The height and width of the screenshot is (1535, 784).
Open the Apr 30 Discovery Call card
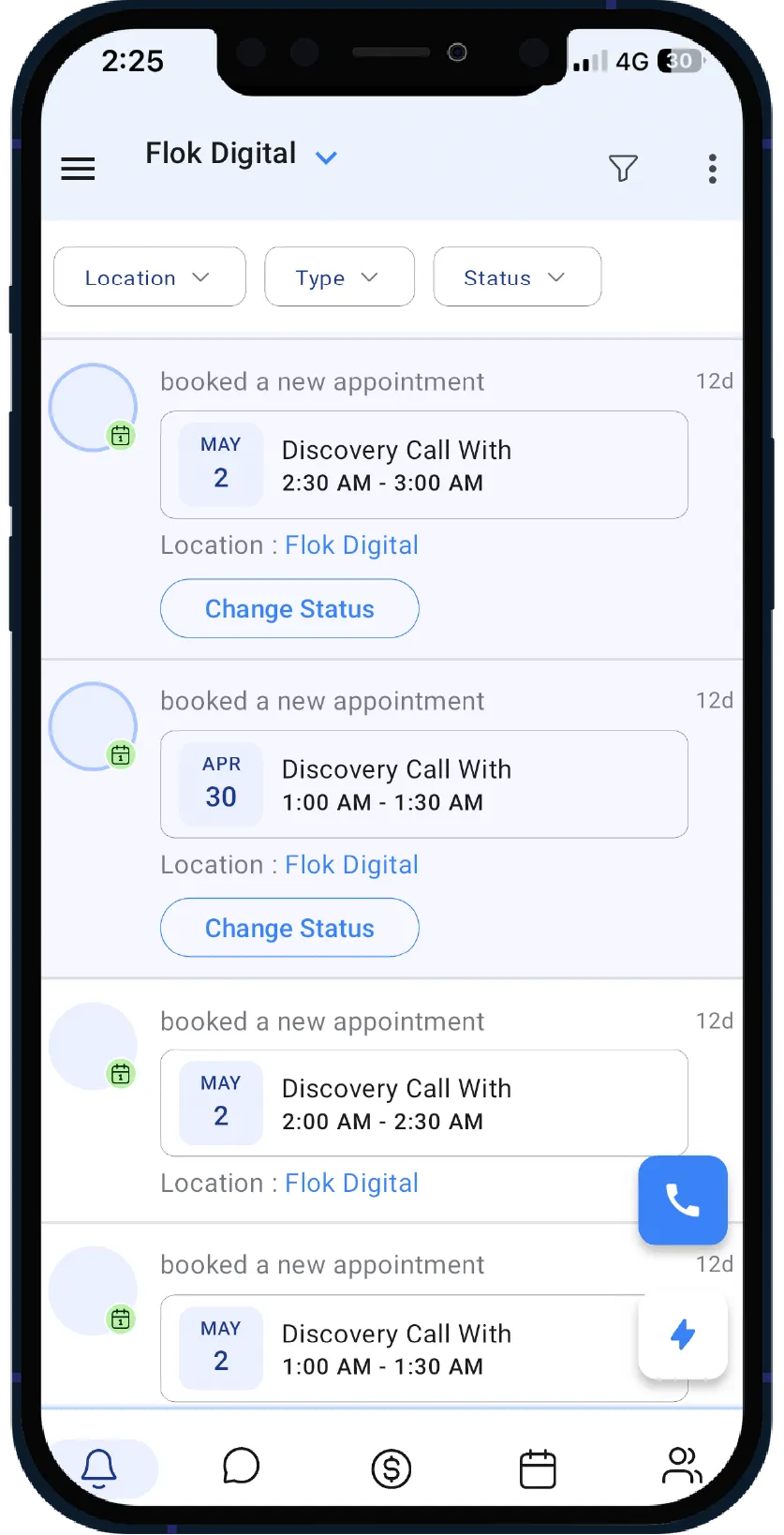(x=423, y=784)
